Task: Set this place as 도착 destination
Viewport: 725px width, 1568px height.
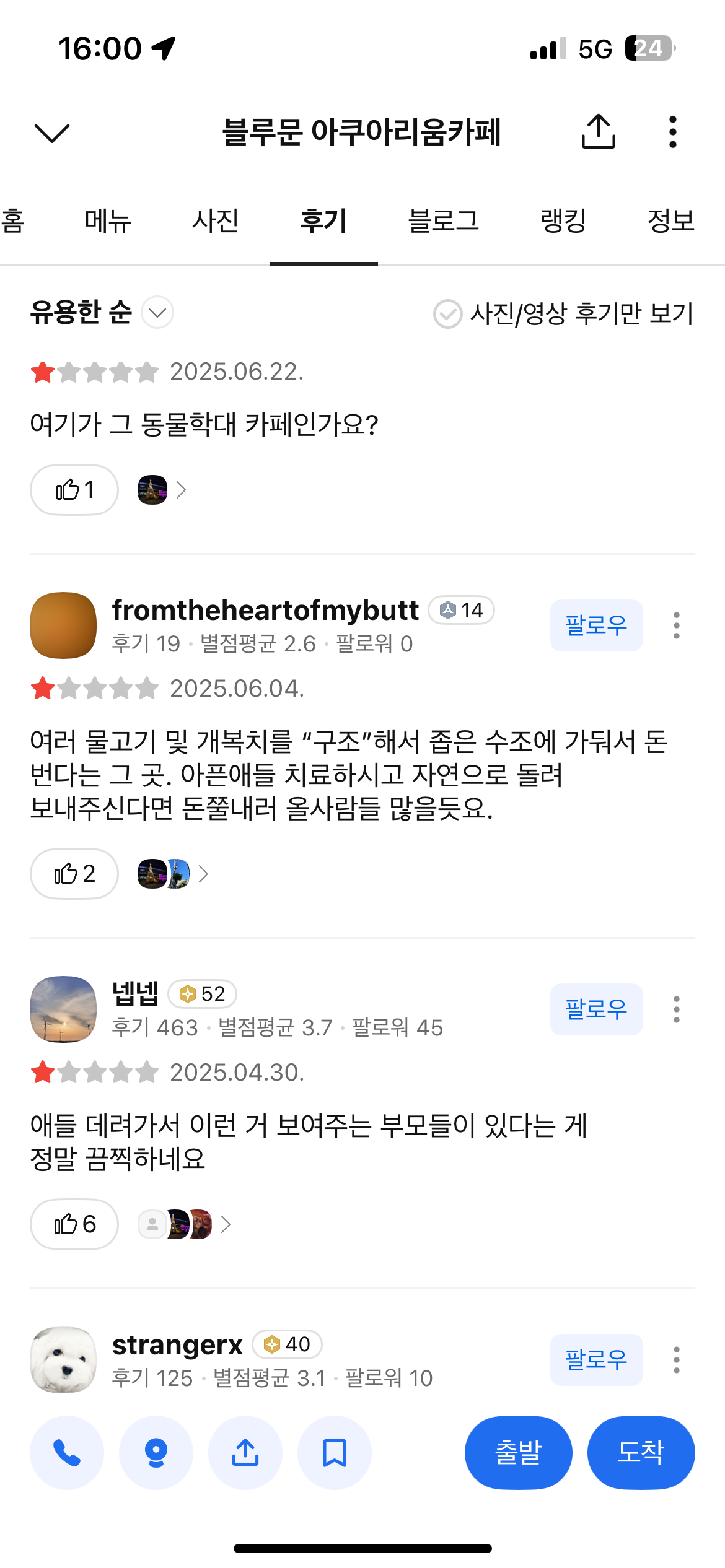Action: [x=641, y=1453]
